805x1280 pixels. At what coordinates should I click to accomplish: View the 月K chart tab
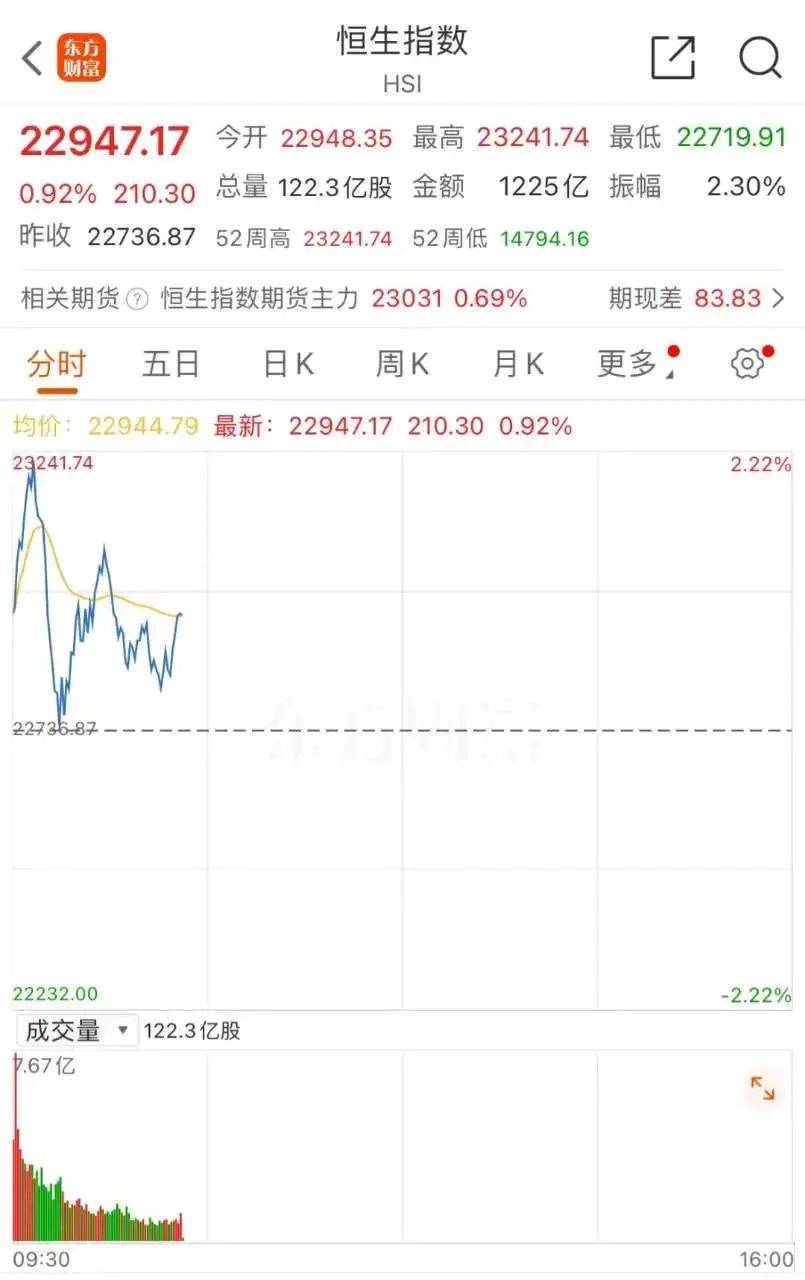[518, 365]
